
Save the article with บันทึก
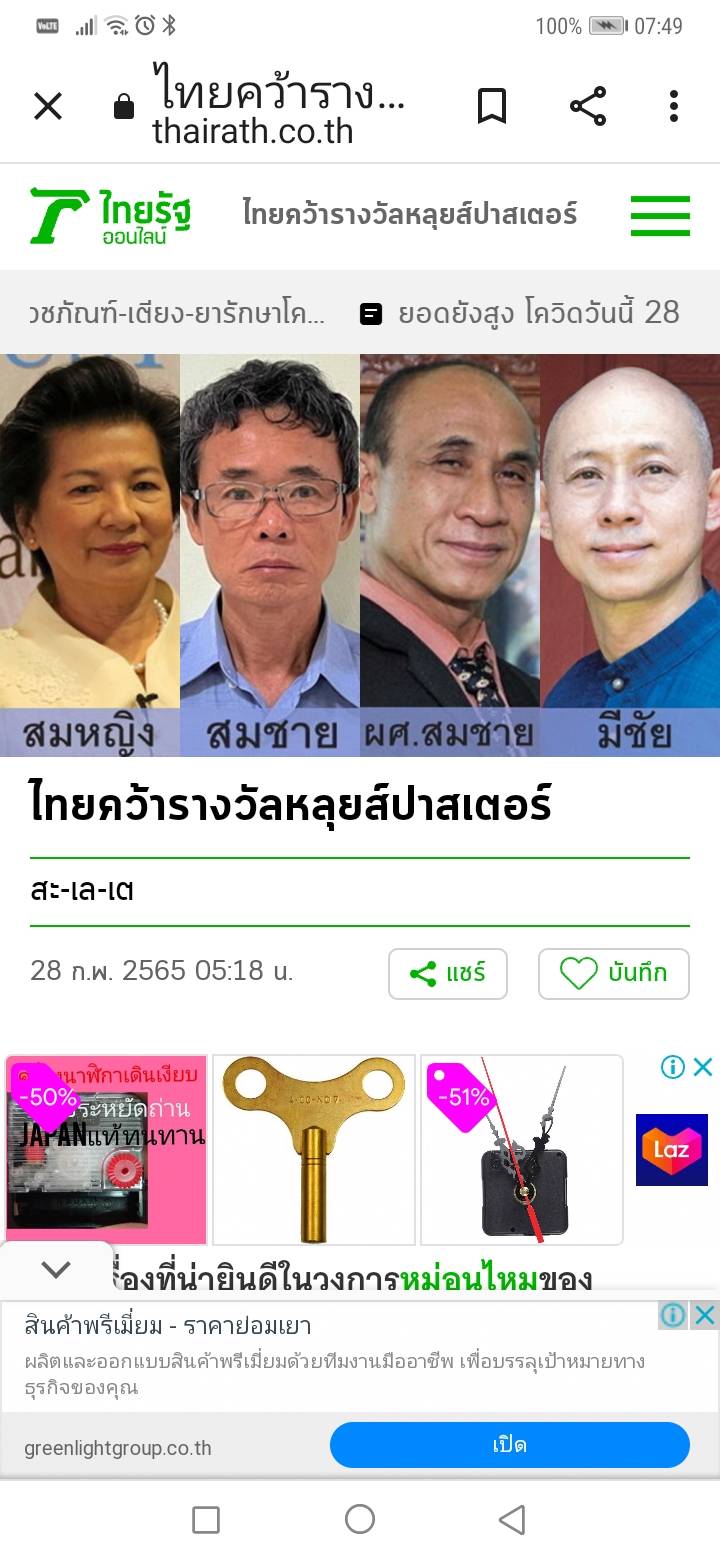click(x=613, y=973)
